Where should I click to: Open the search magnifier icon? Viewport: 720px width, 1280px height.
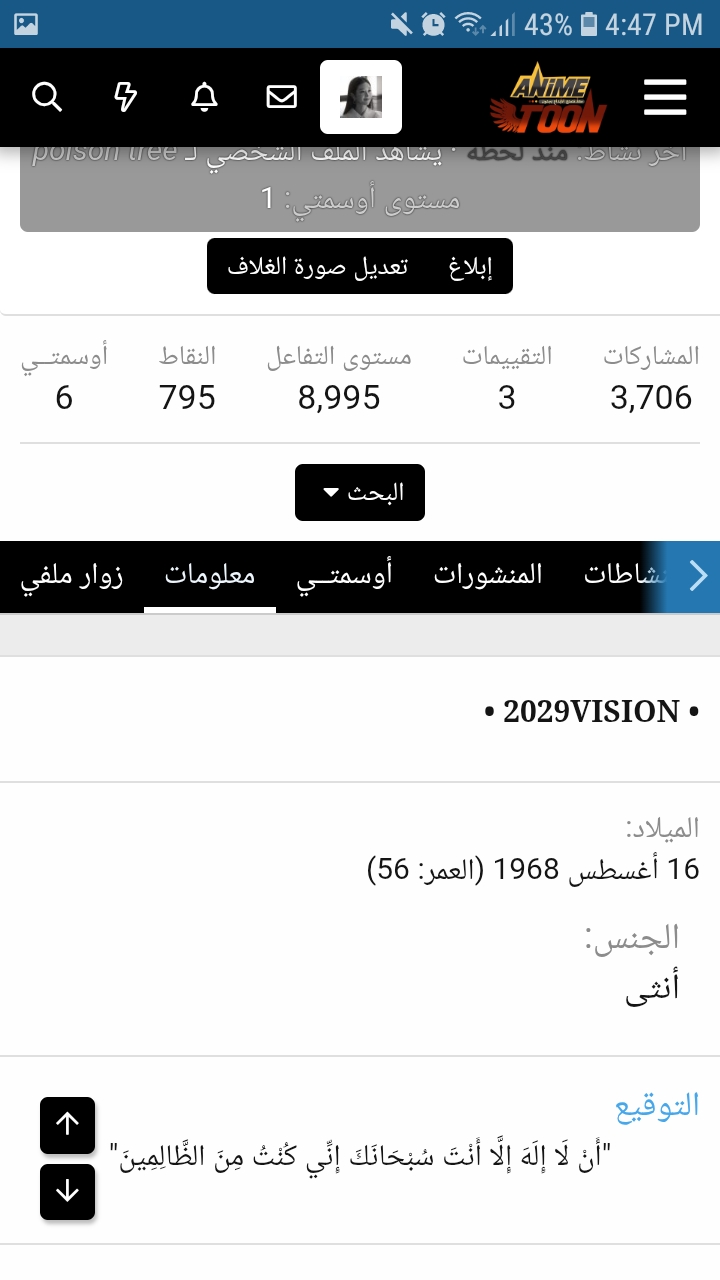(47, 97)
